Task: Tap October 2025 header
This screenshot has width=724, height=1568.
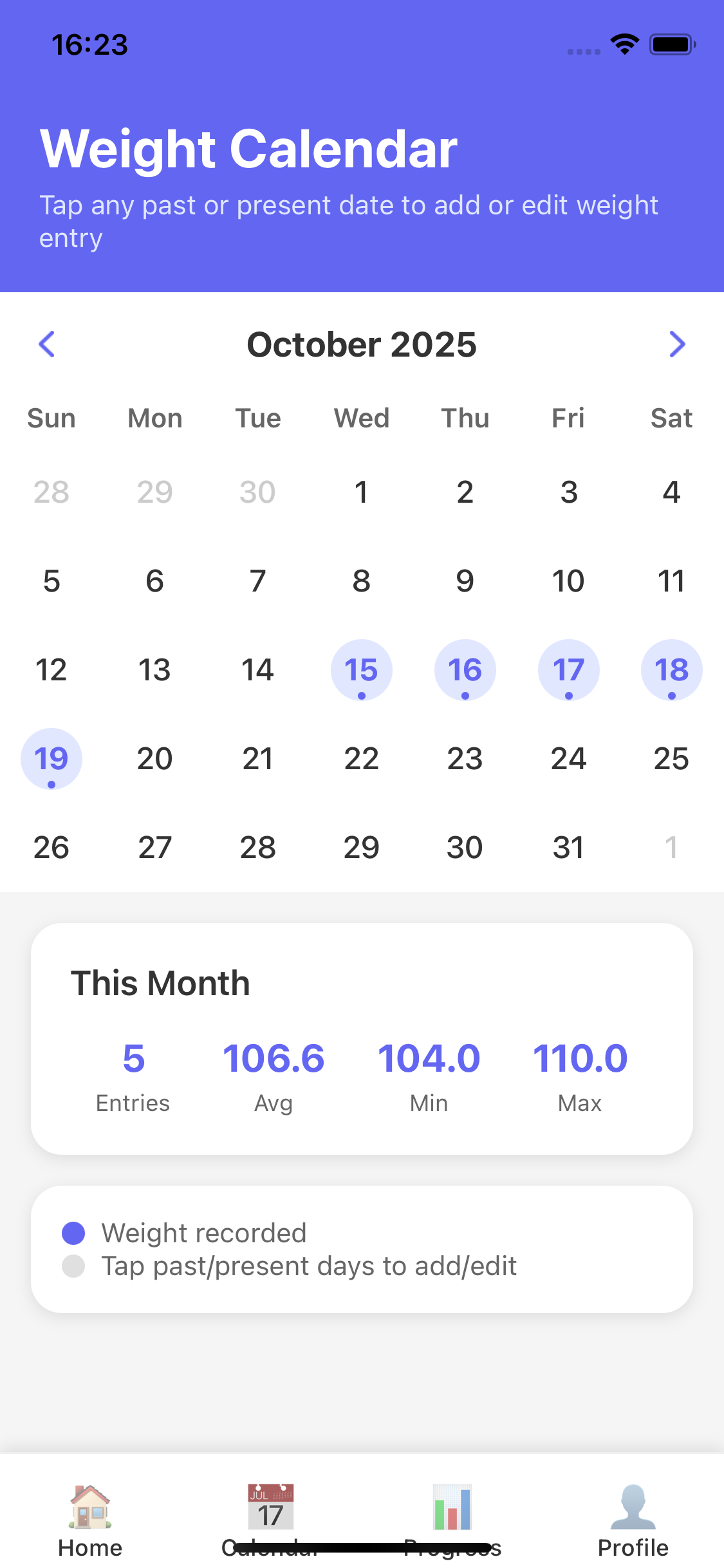Action: point(362,344)
